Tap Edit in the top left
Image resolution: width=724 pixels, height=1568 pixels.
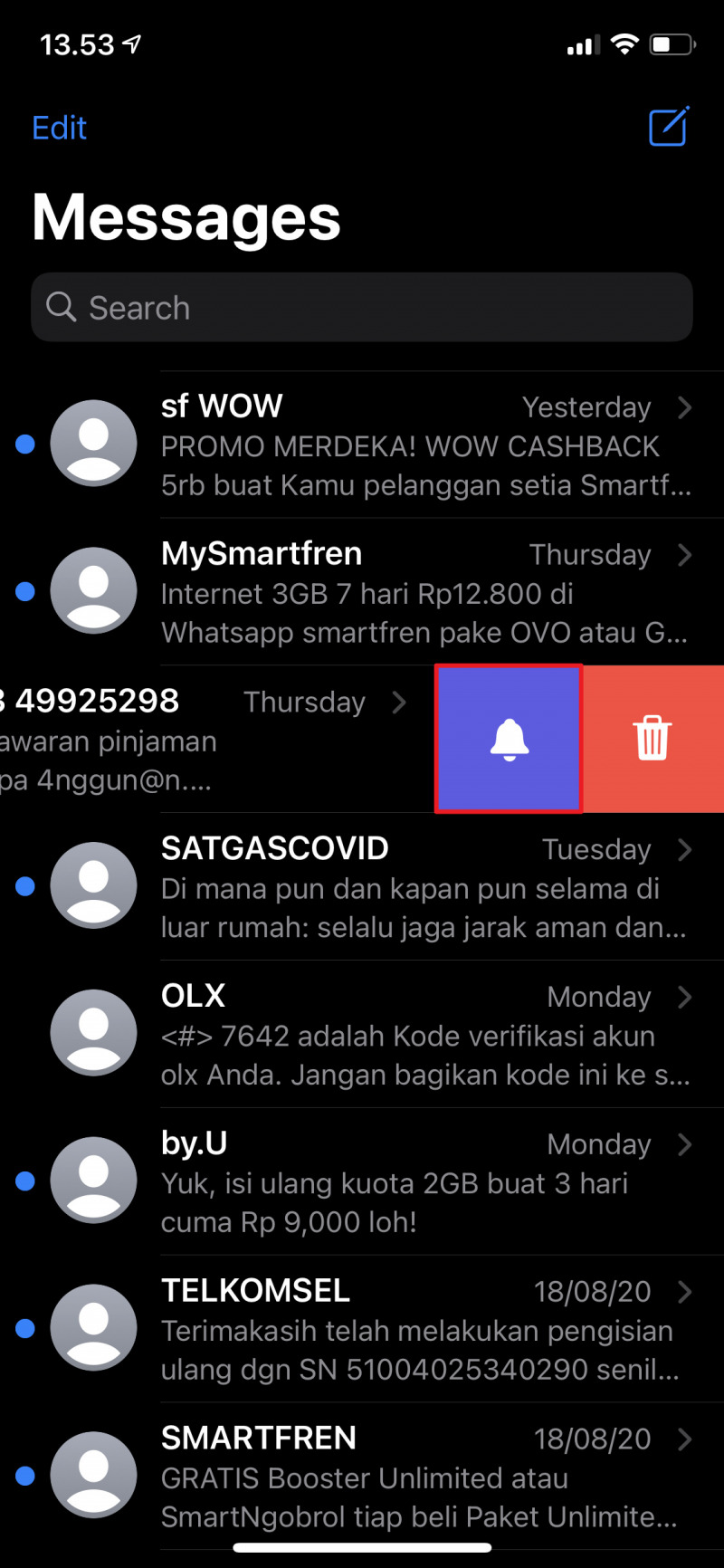(x=59, y=129)
